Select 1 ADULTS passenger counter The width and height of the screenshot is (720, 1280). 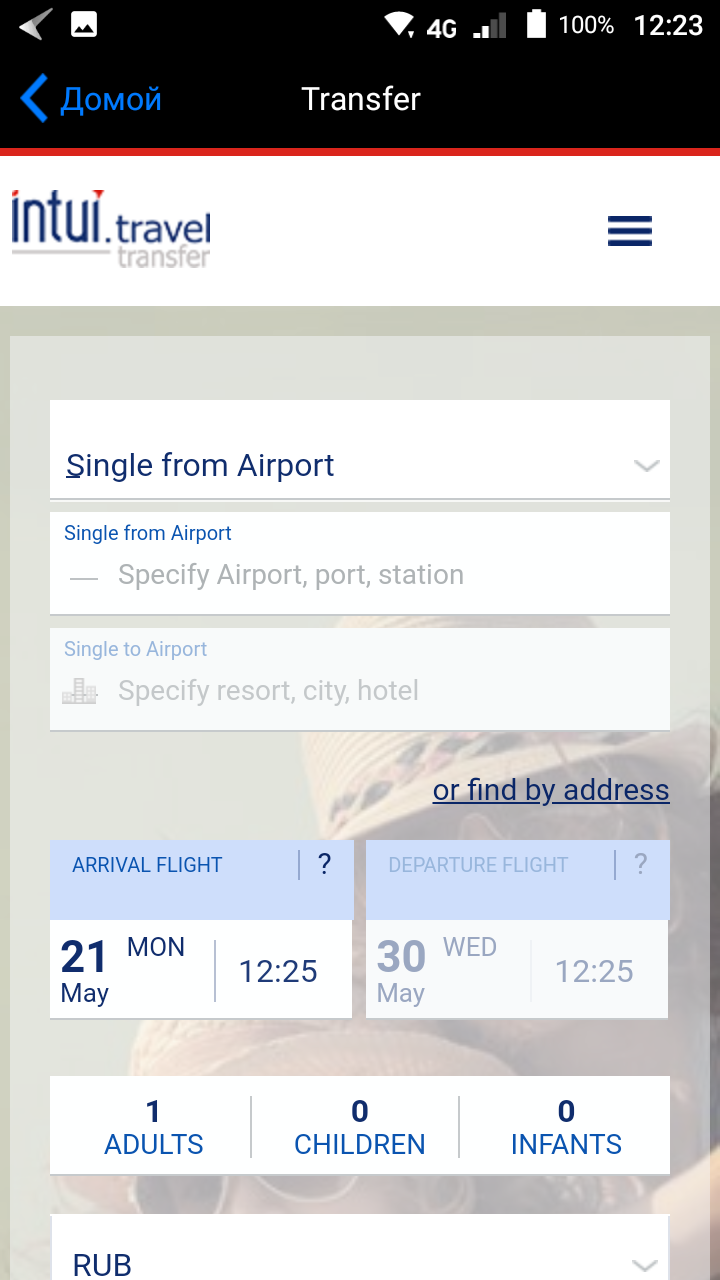[x=152, y=1124]
